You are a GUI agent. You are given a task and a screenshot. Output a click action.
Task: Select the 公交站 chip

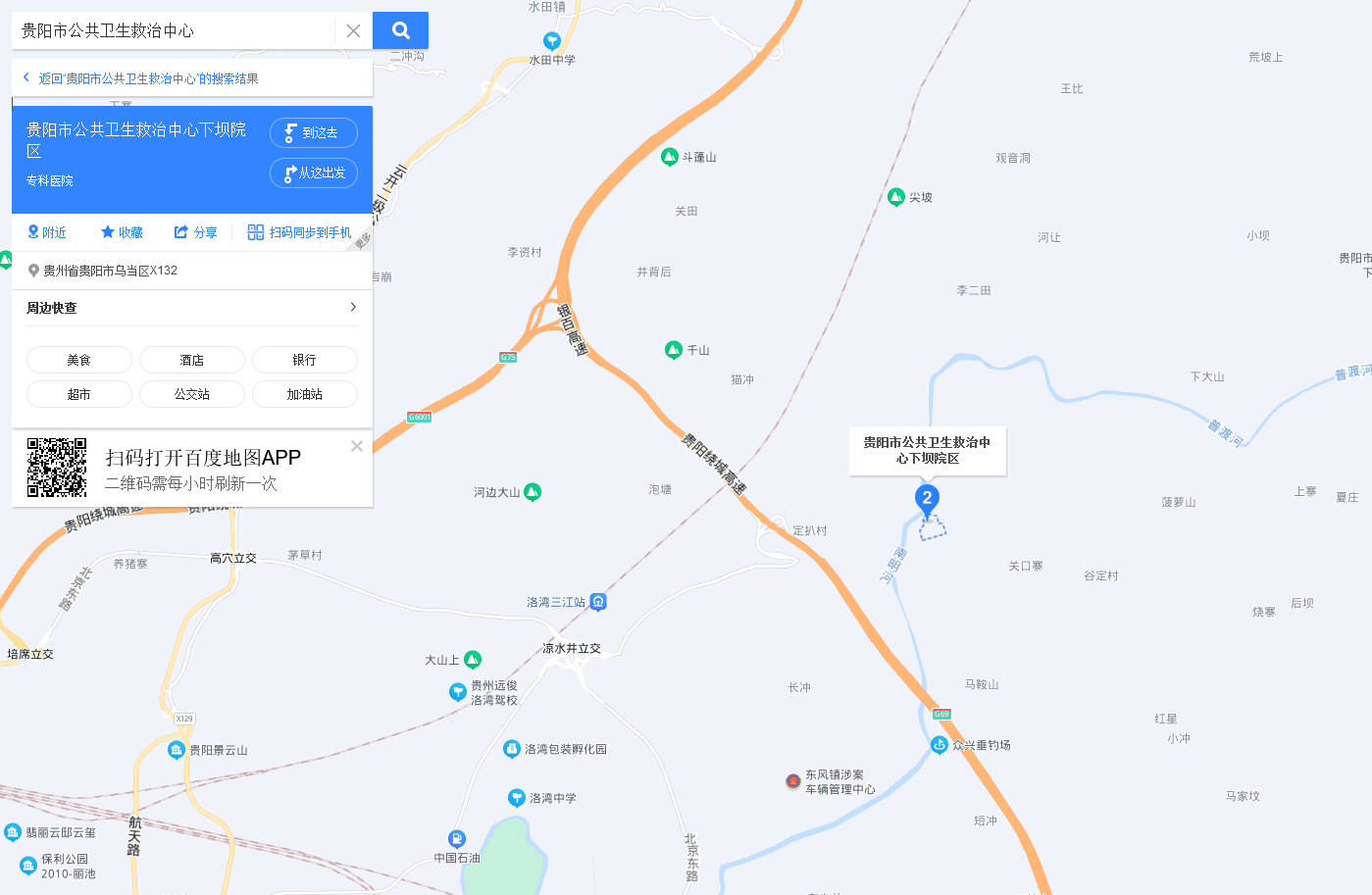192,394
